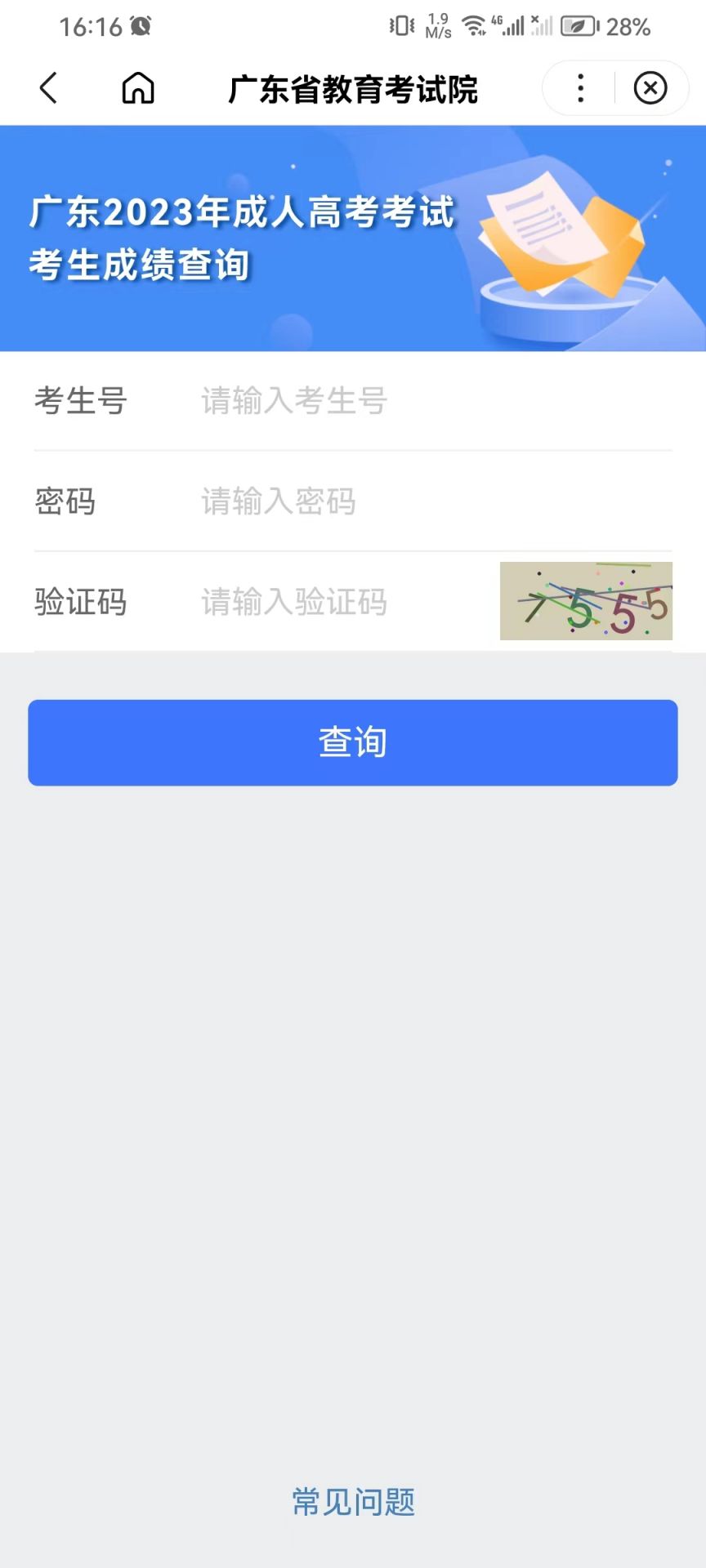The image size is (706, 1568).
Task: Tap the home icon in the header
Action: [x=137, y=88]
